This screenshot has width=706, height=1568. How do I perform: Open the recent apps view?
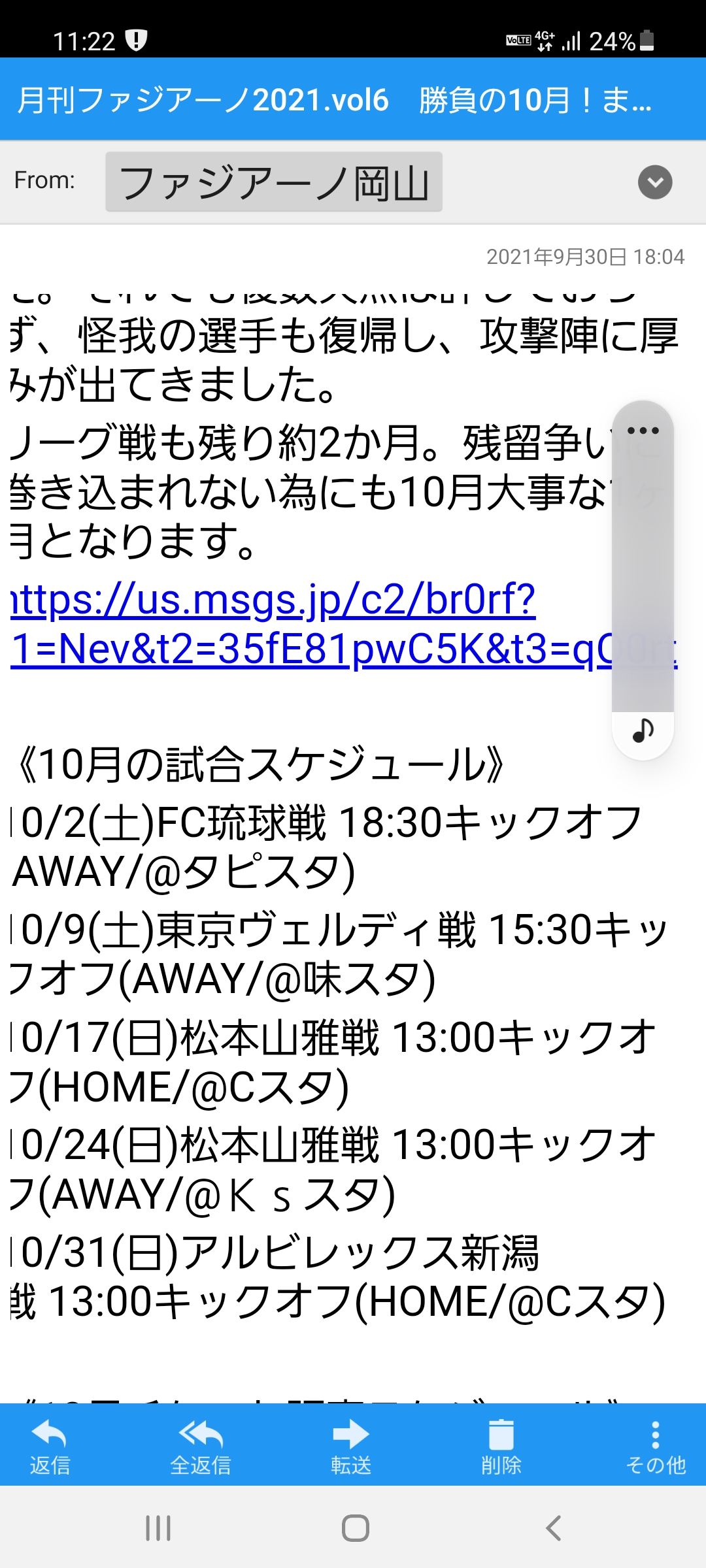click(158, 1528)
